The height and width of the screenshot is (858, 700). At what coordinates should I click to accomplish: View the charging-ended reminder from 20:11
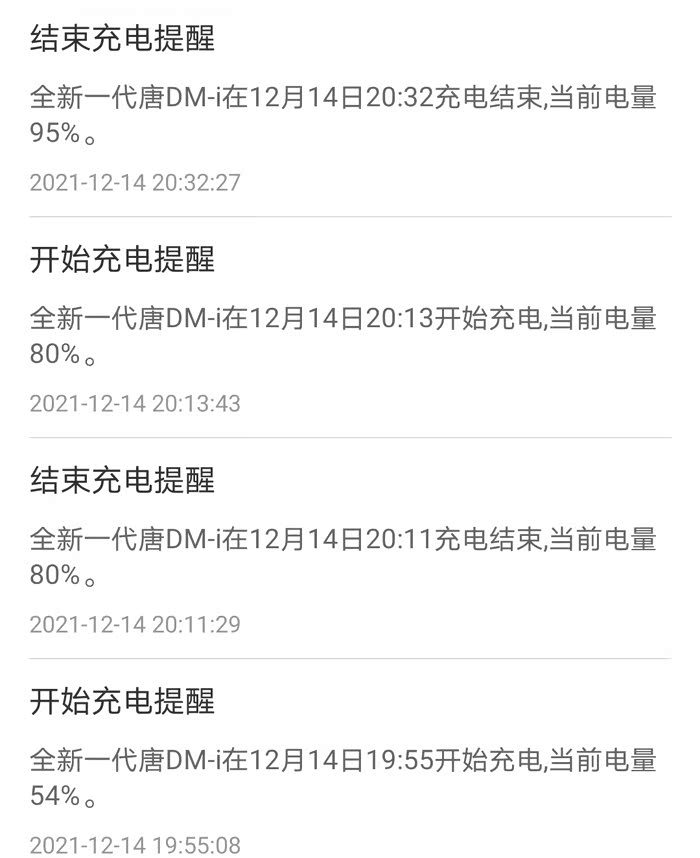(x=343, y=555)
